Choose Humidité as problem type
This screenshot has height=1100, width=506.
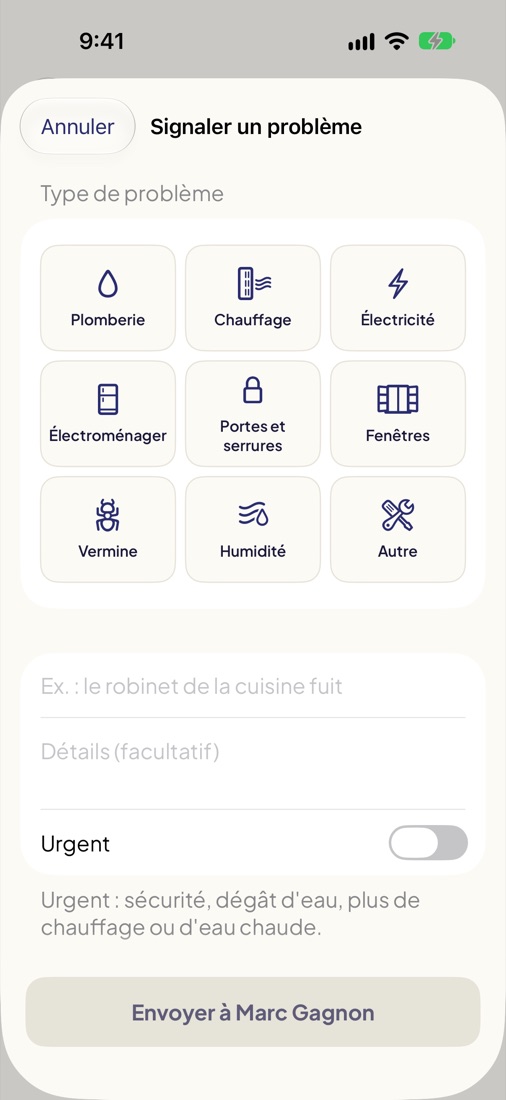tap(253, 529)
